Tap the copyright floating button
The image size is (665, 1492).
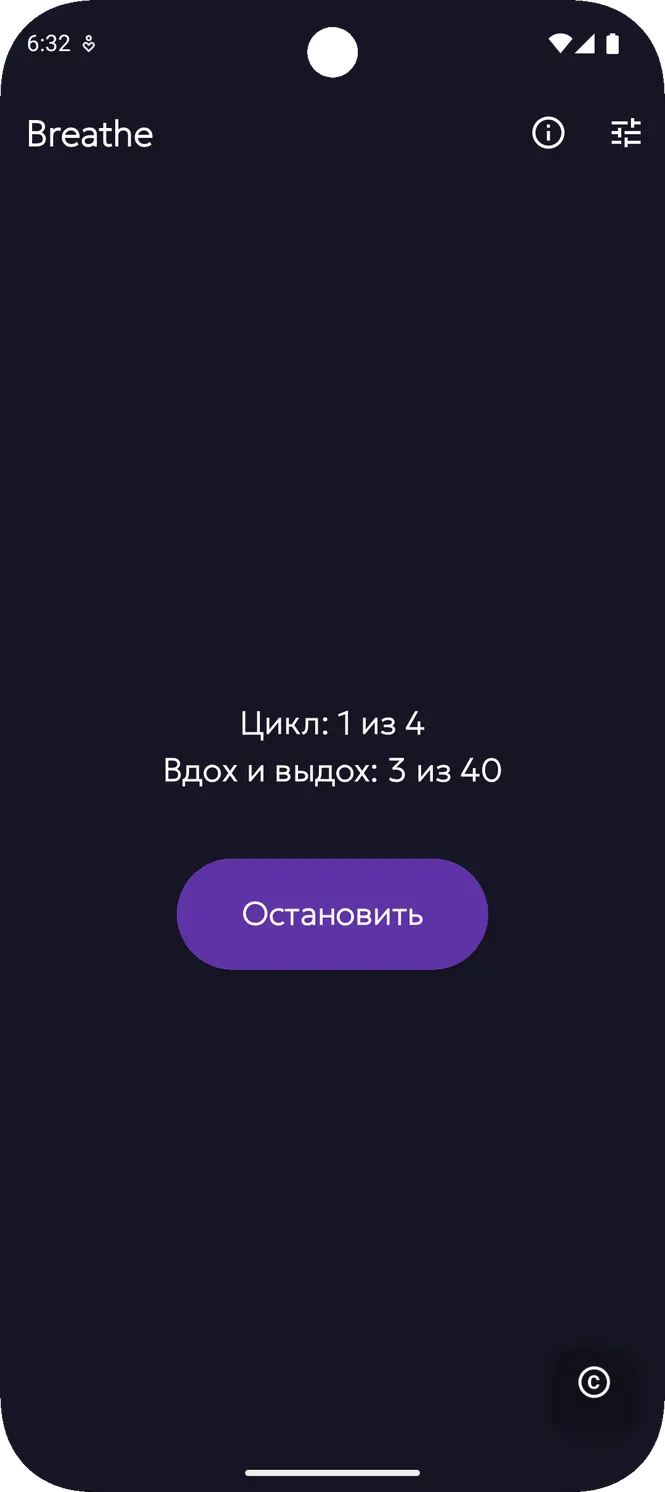point(594,1383)
